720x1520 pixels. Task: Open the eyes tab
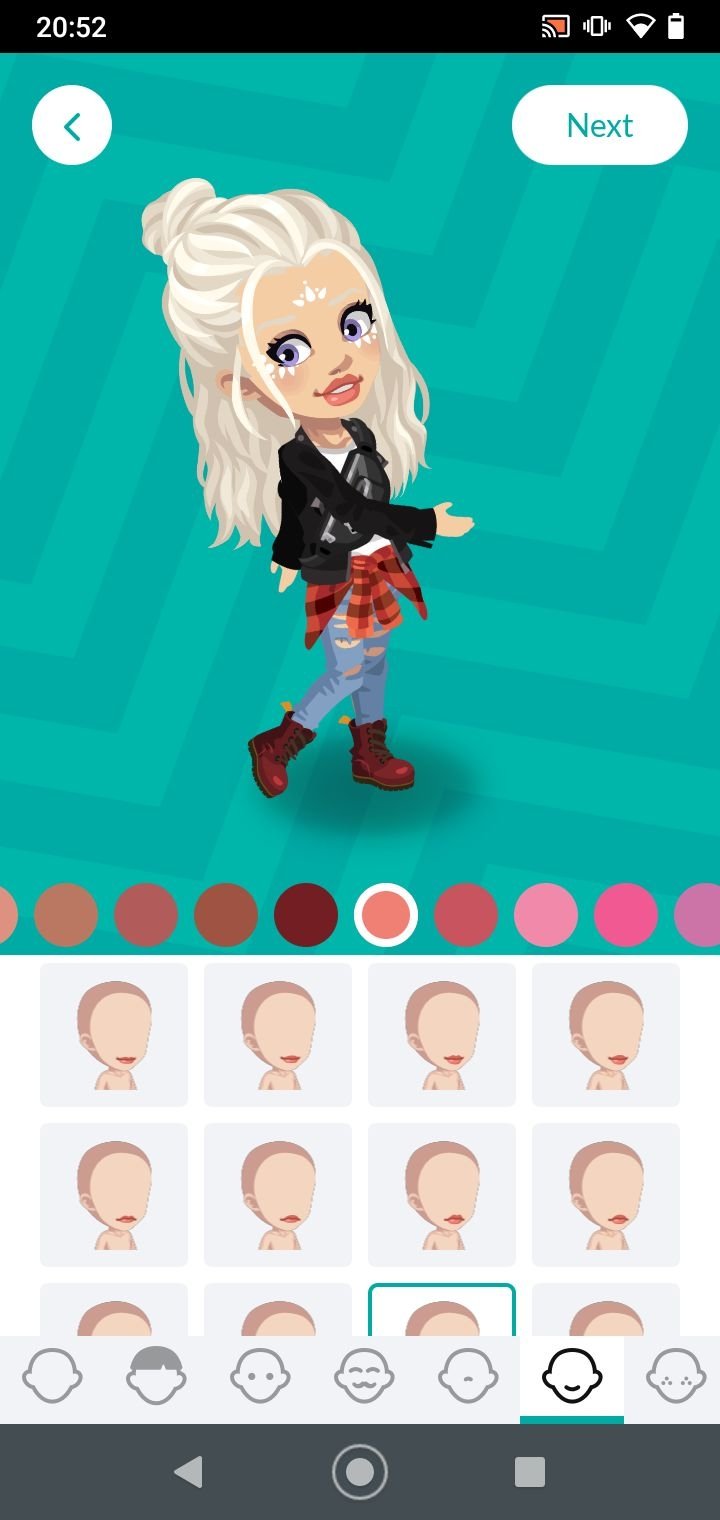pos(260,1377)
